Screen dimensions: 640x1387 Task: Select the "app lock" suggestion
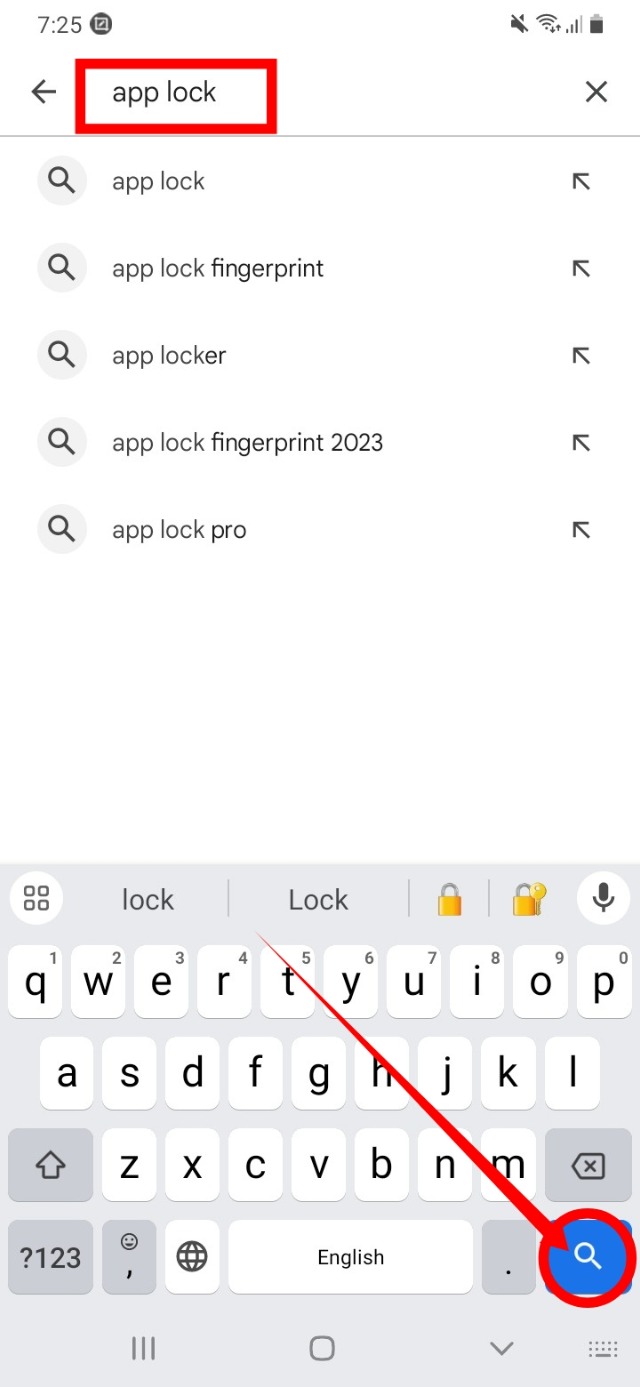158,182
